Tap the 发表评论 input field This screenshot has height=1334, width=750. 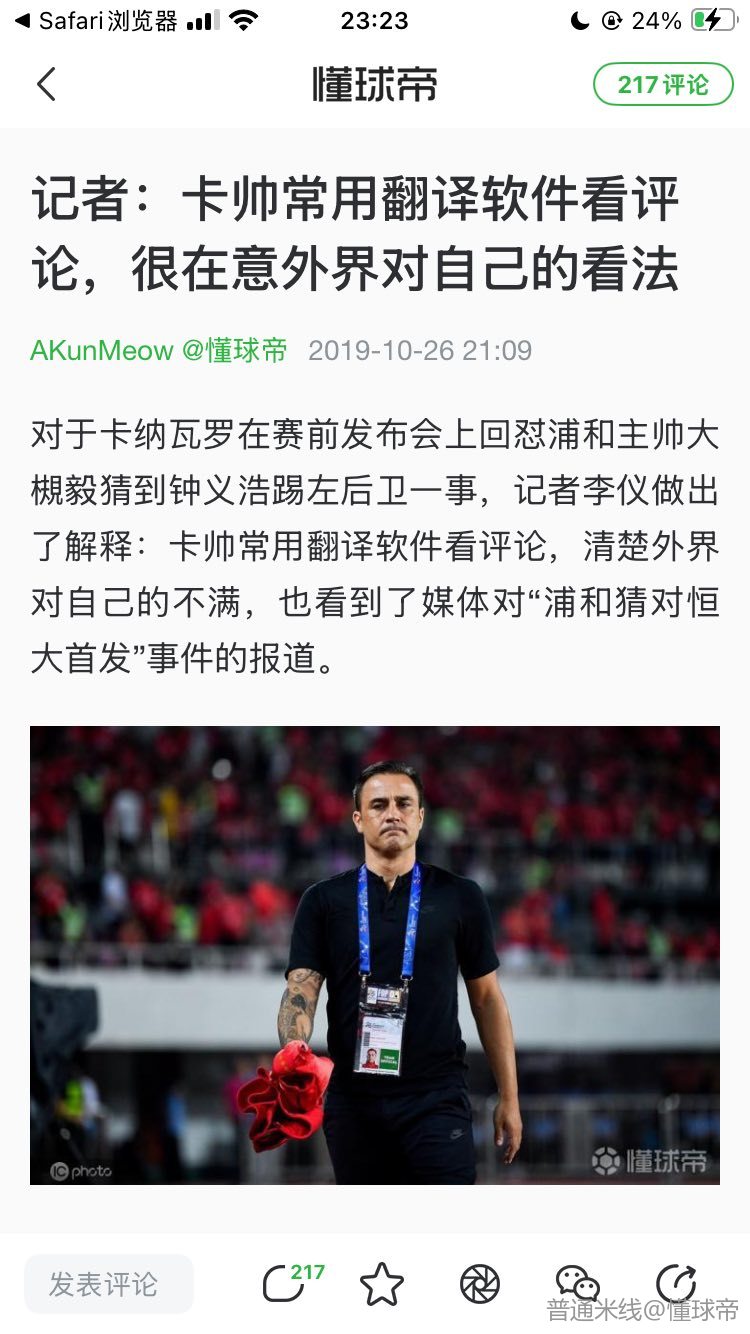point(108,1284)
